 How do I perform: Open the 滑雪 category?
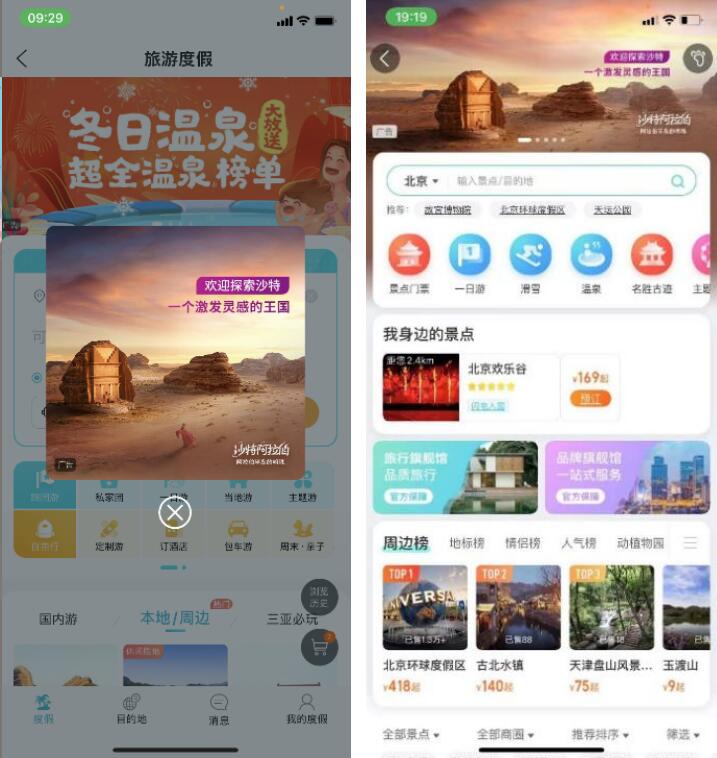point(530,263)
